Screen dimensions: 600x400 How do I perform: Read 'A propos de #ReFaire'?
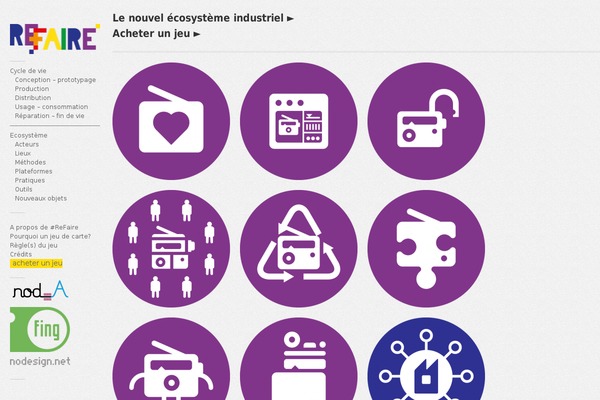[x=44, y=227]
